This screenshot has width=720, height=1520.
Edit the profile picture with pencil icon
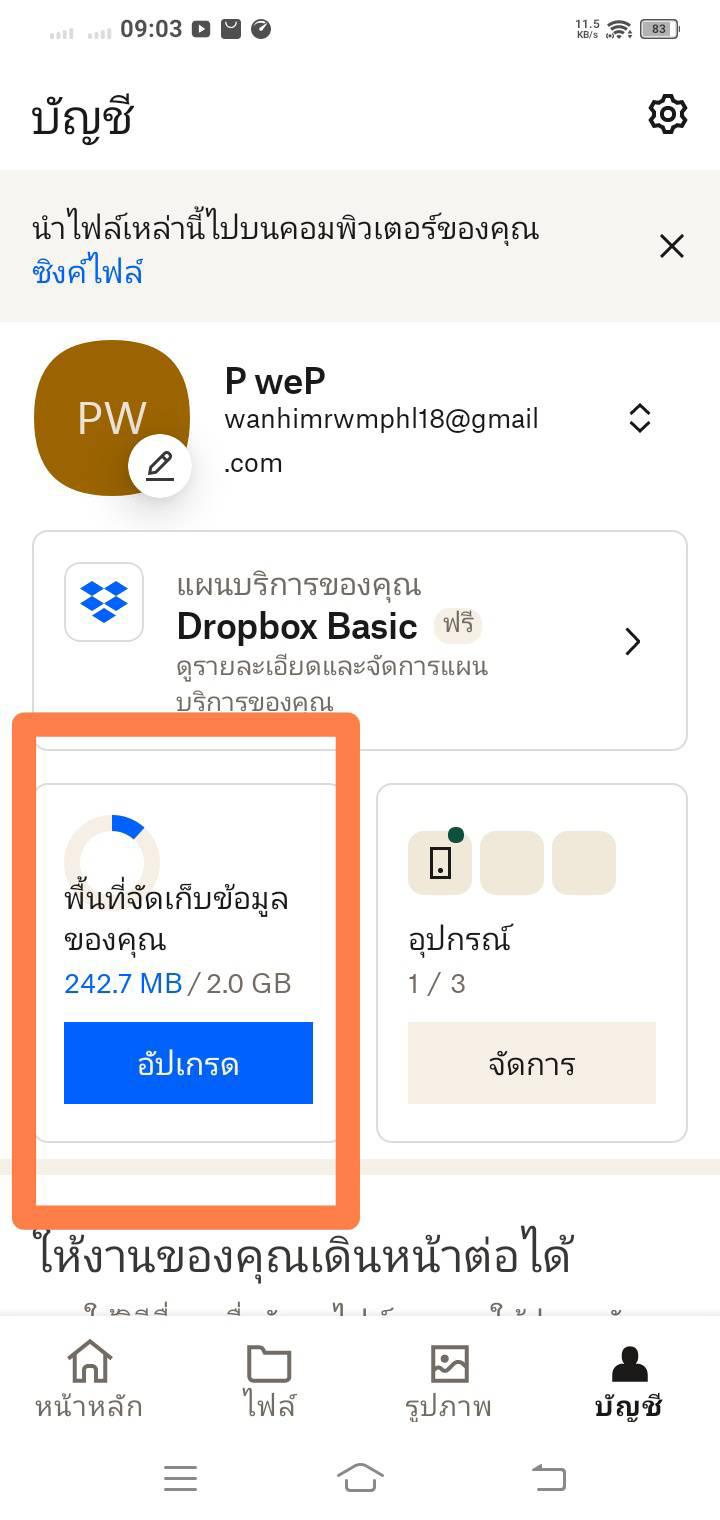pyautogui.click(x=160, y=465)
